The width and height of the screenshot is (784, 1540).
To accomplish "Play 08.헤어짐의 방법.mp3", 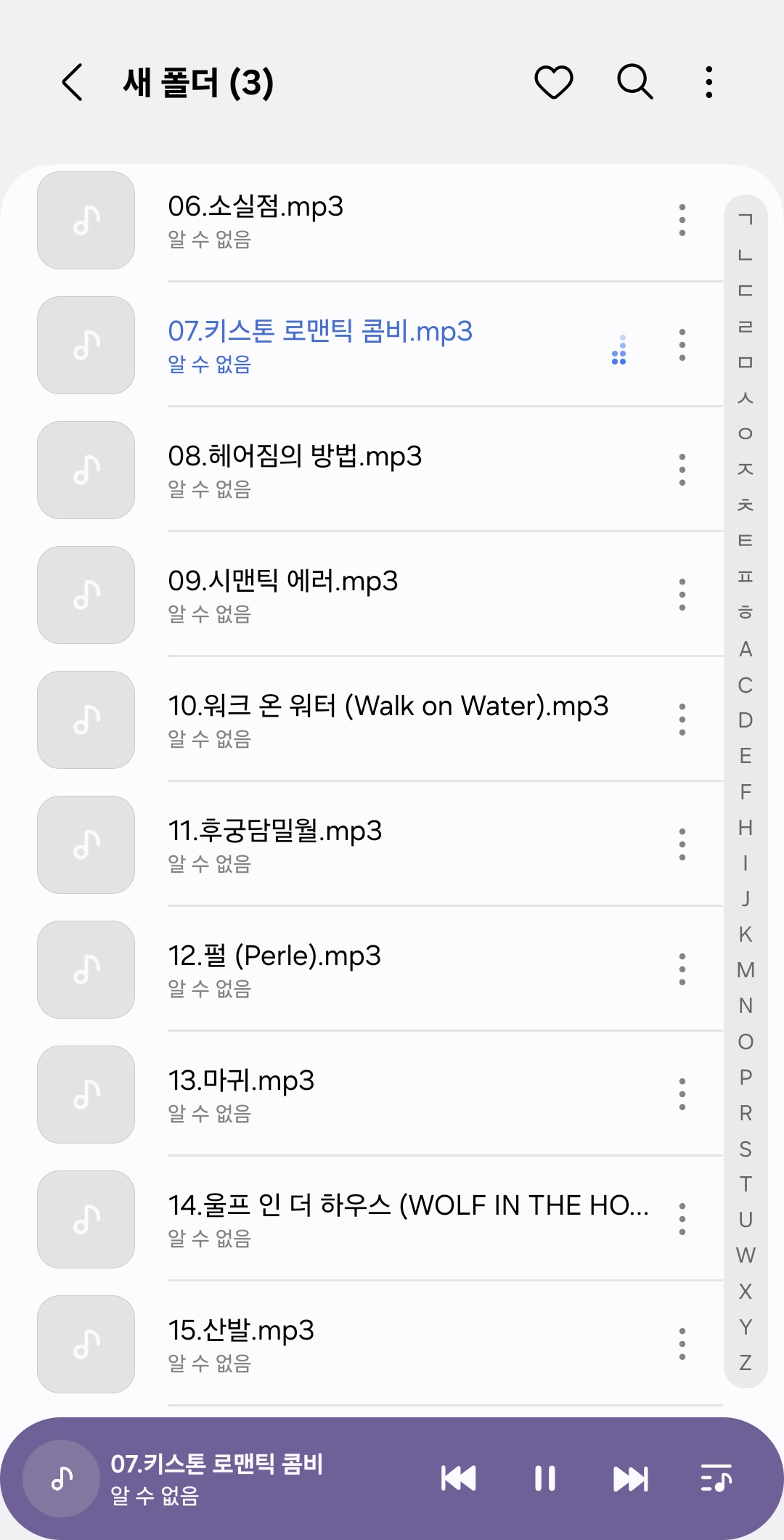I will [363, 470].
